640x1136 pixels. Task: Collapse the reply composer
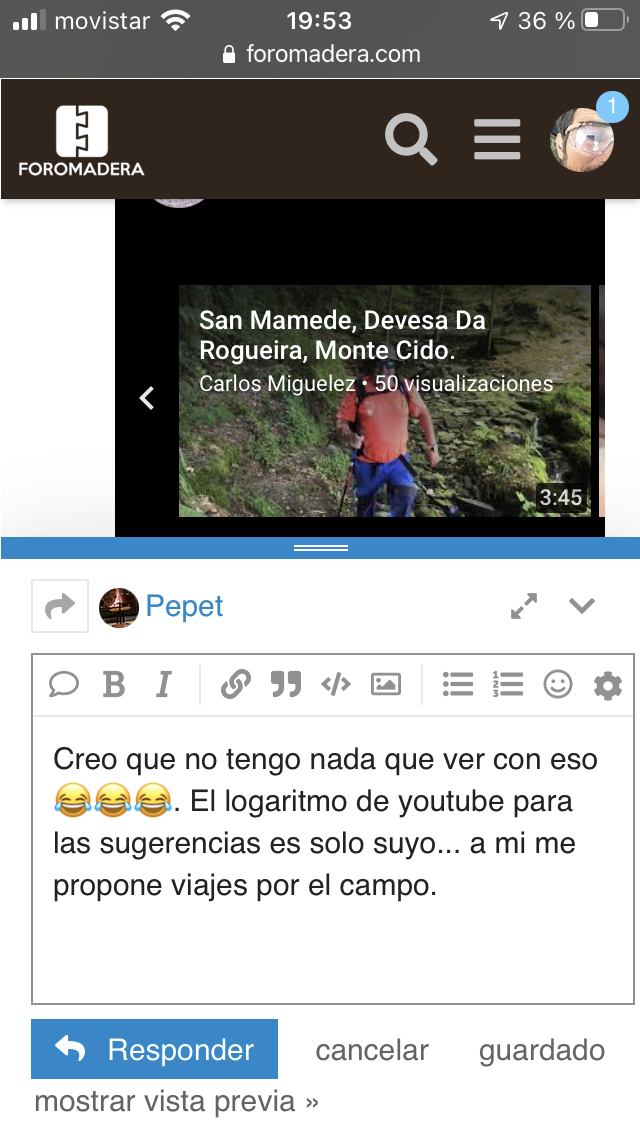pos(582,606)
